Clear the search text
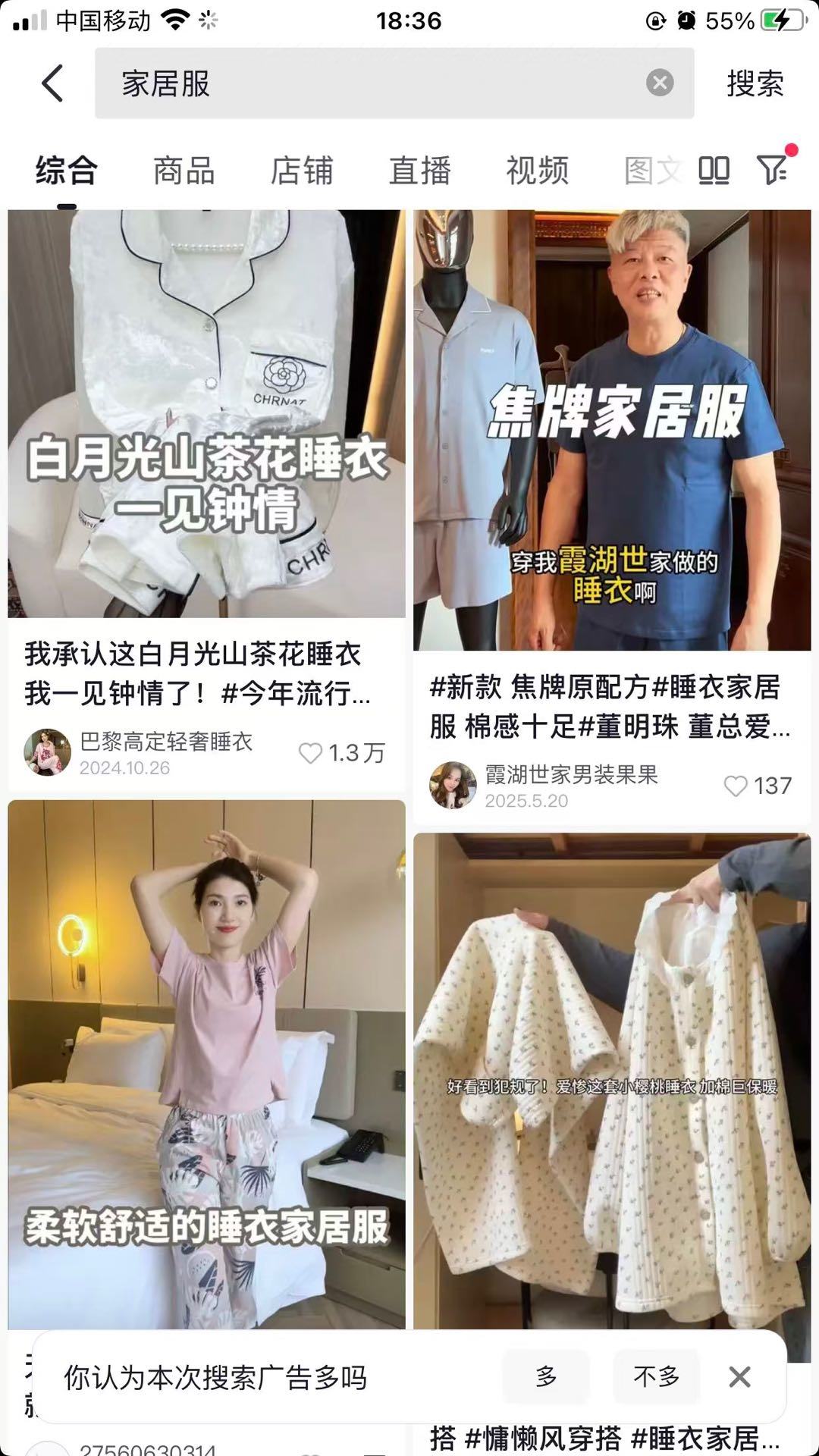This screenshot has width=819, height=1456. (x=660, y=83)
